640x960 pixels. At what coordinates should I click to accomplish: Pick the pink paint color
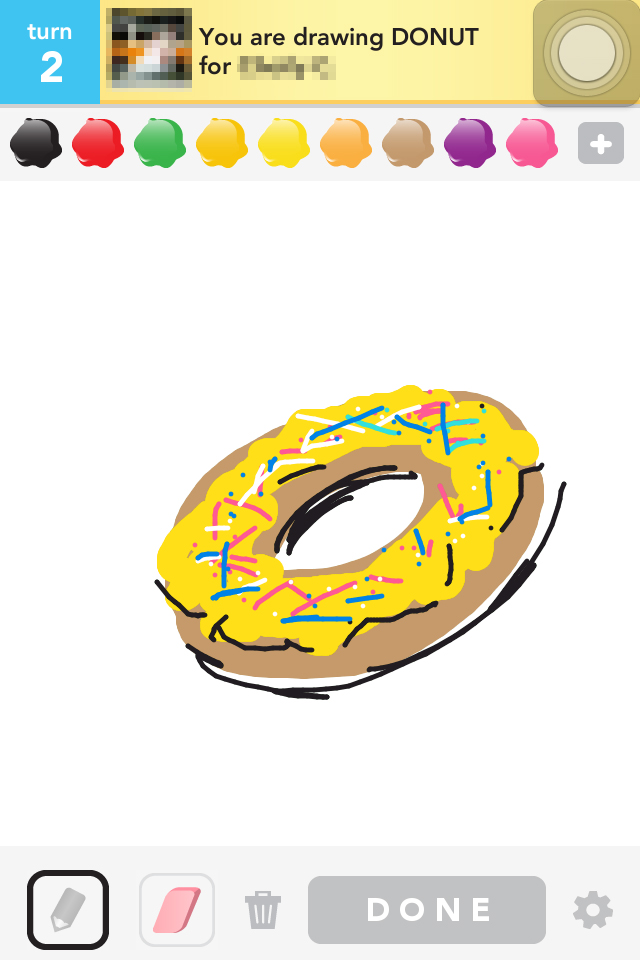531,142
